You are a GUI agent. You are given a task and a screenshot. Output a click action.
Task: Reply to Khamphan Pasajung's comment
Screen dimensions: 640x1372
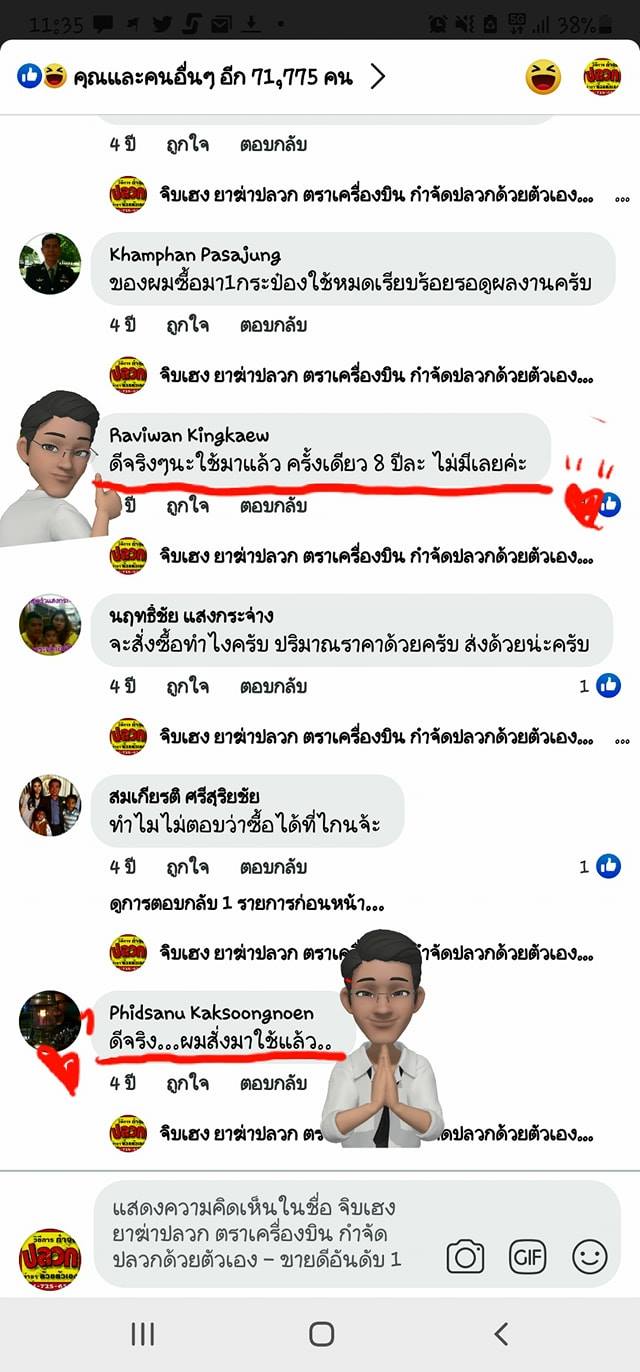coord(273,325)
